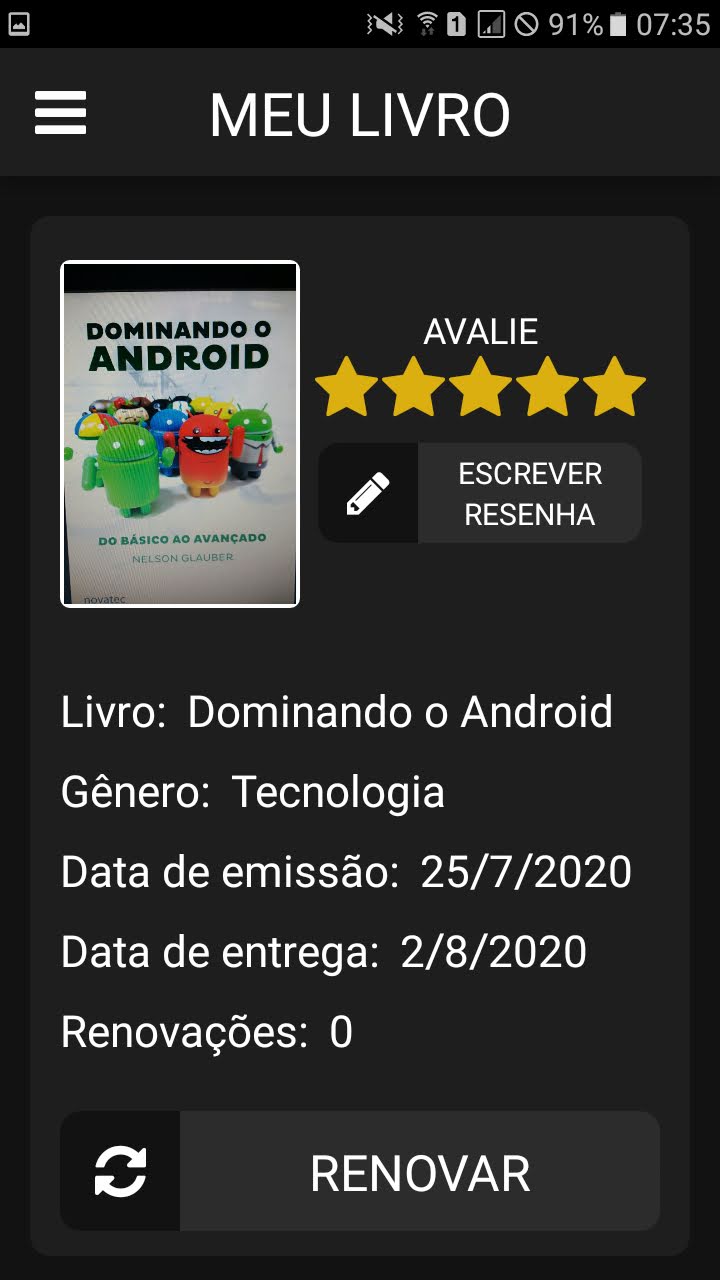
Task: Open the Dominando o Android cover image
Action: click(x=180, y=434)
